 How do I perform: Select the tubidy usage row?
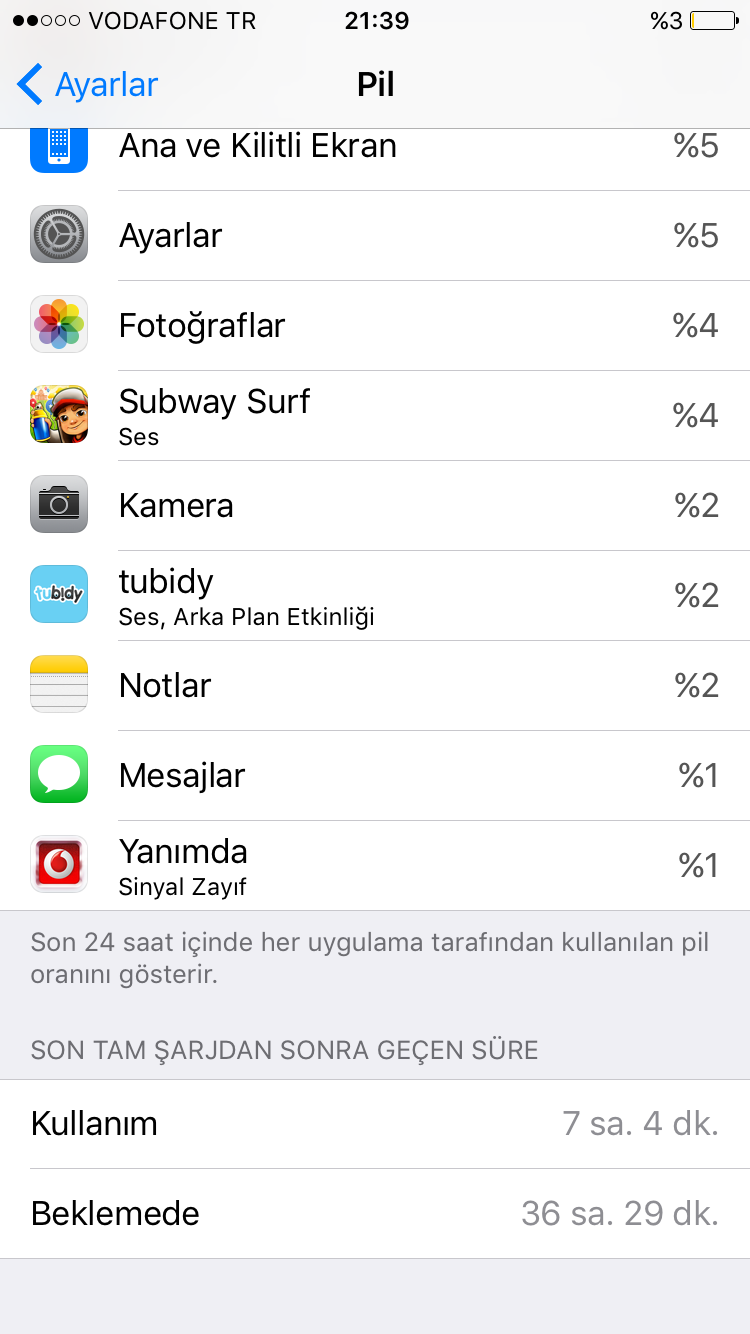tap(375, 596)
